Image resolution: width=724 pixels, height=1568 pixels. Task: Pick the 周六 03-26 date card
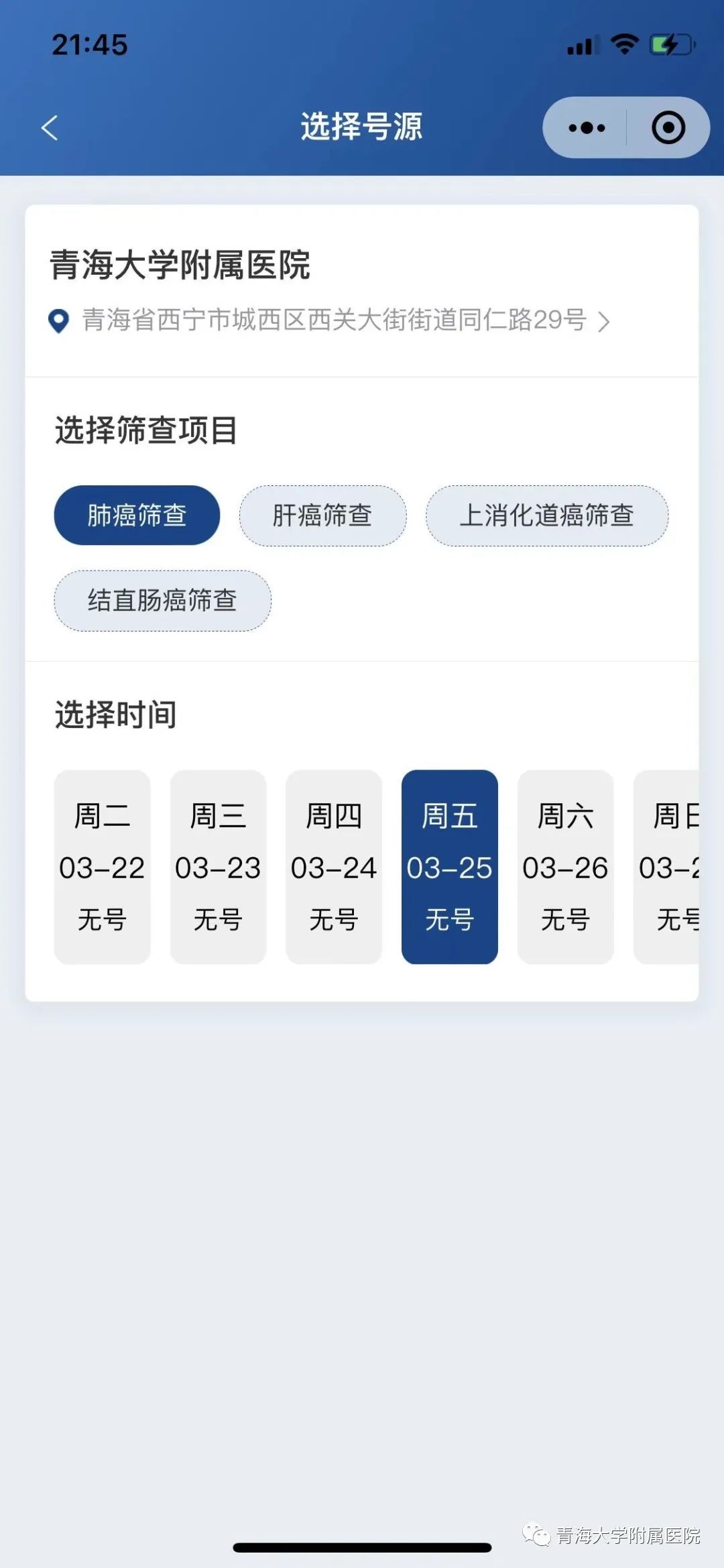565,866
